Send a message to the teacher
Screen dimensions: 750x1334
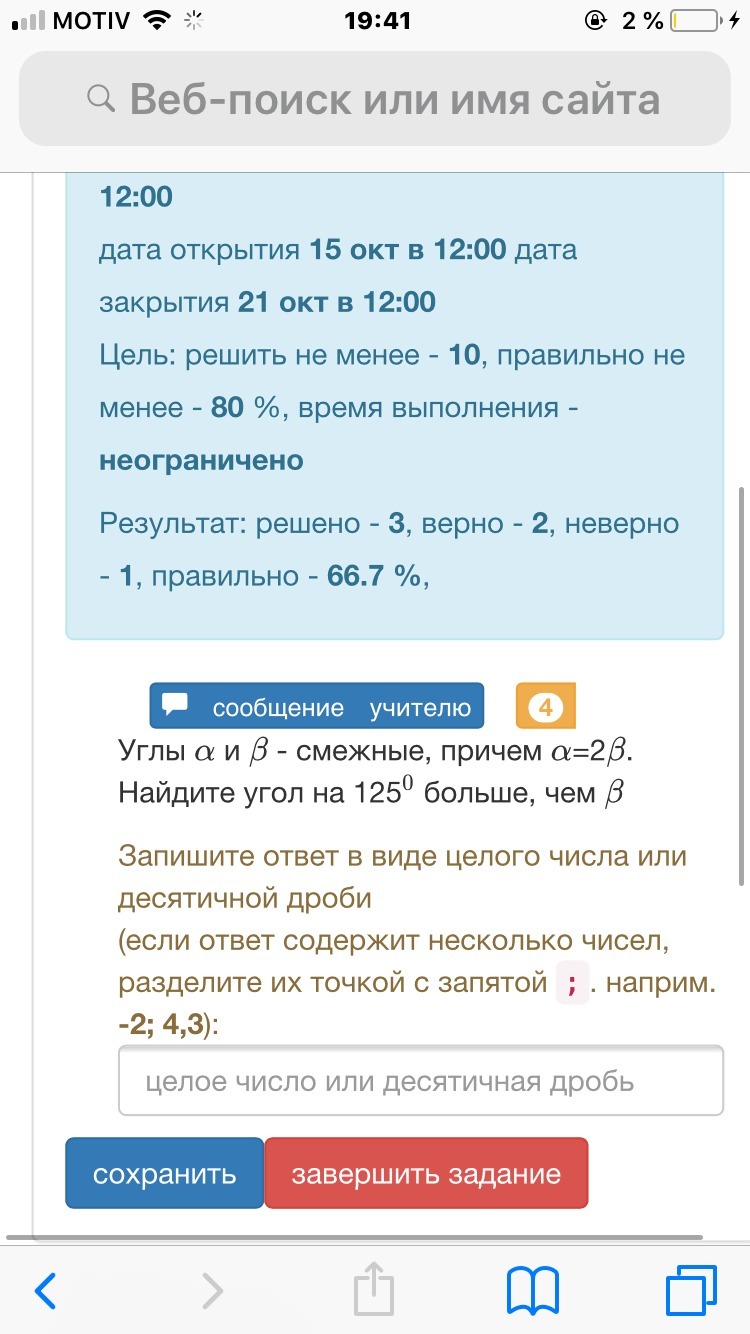point(316,707)
